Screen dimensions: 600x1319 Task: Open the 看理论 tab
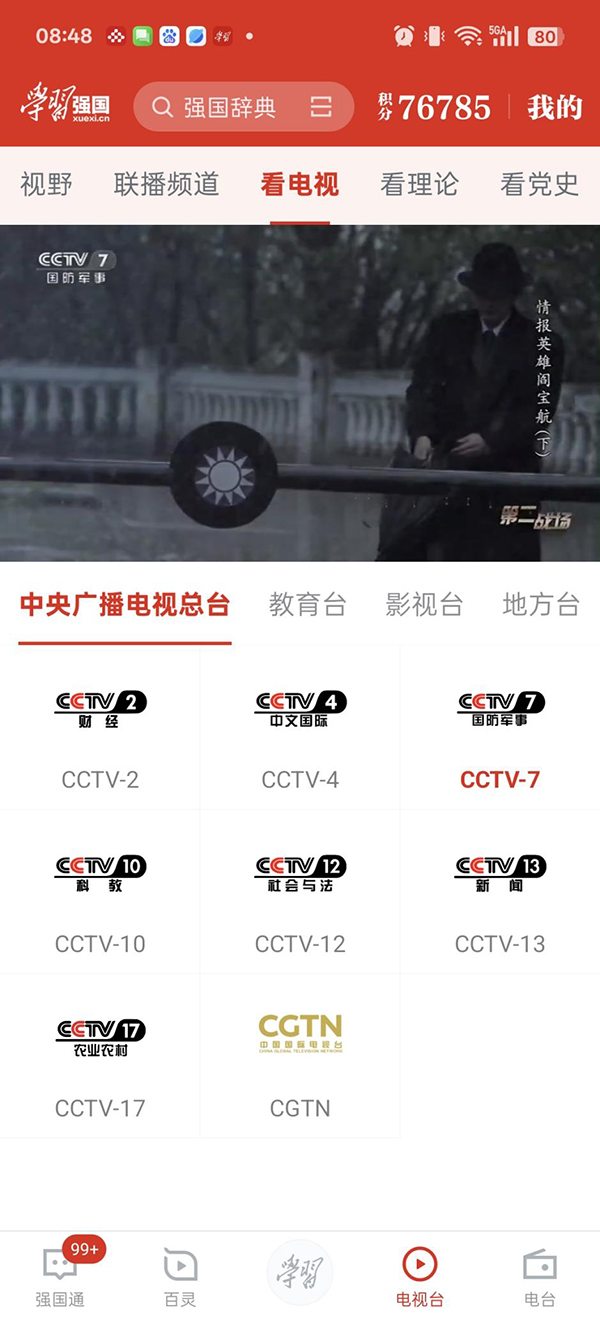click(419, 185)
